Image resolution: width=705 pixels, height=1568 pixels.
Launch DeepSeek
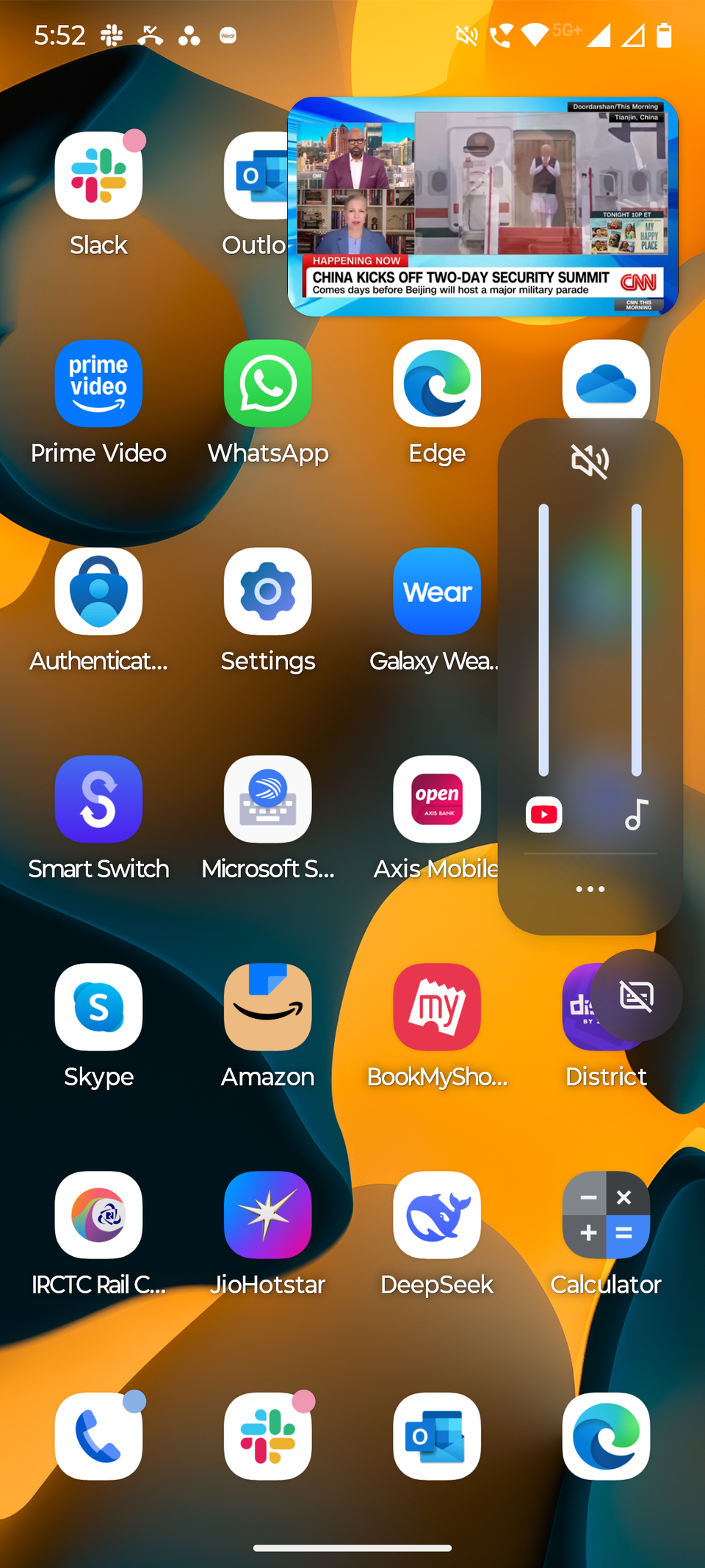click(436, 1216)
